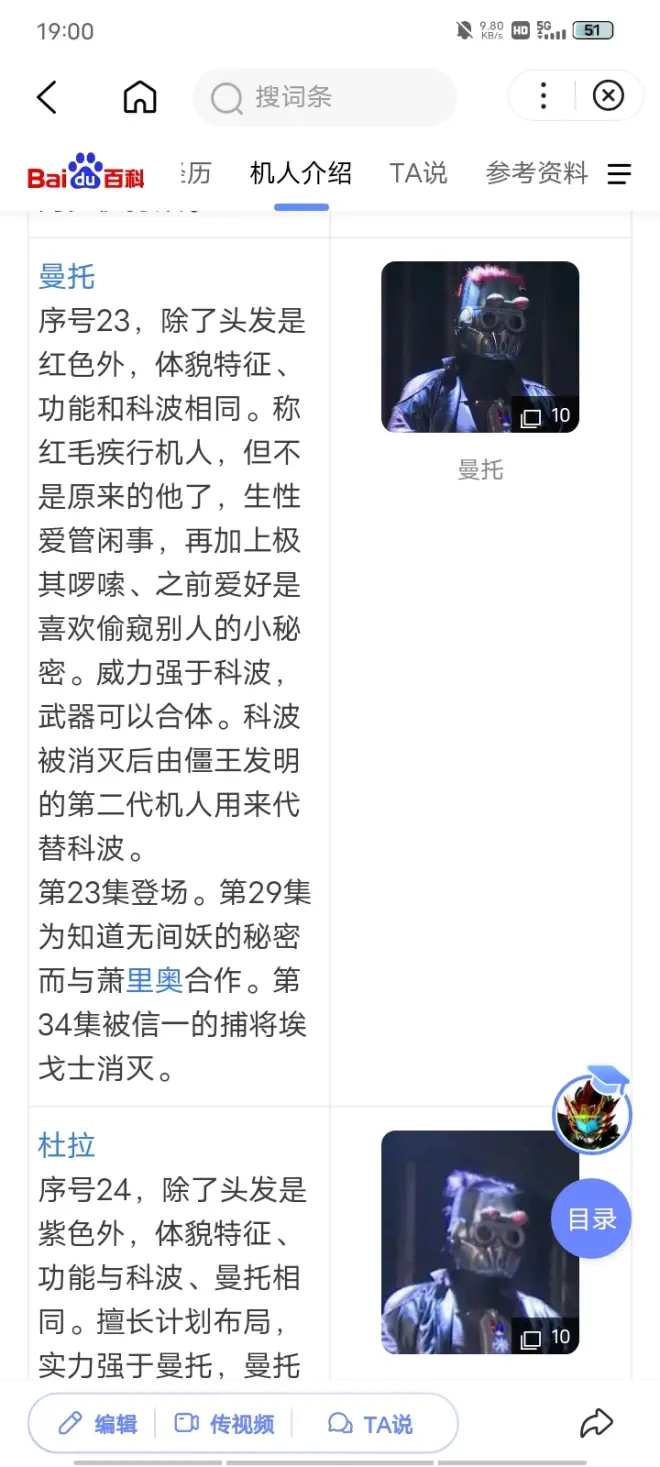
Task: Open TA说 in the bottom bar
Action: 371,1423
